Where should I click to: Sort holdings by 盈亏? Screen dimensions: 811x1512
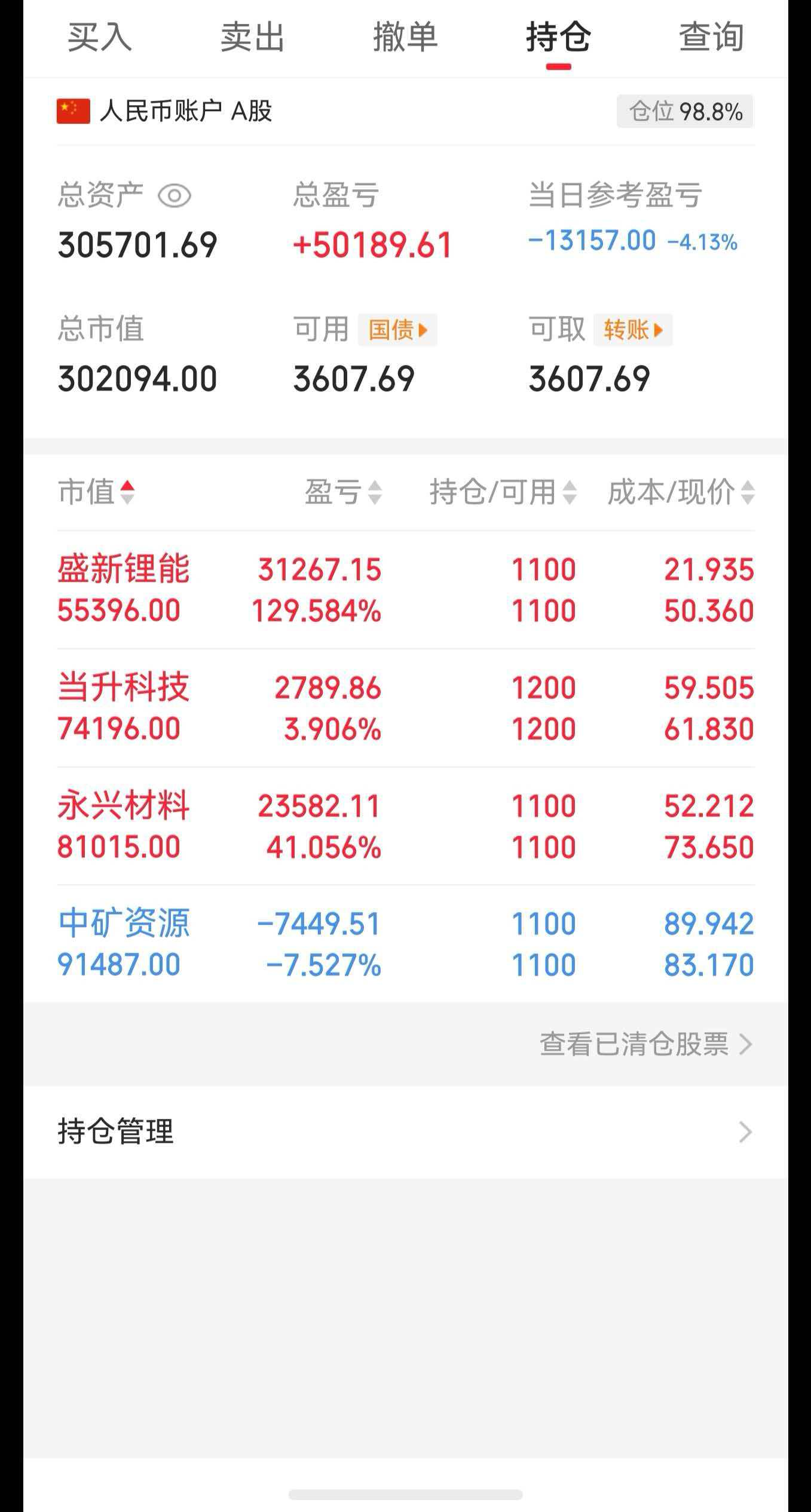pos(343,492)
